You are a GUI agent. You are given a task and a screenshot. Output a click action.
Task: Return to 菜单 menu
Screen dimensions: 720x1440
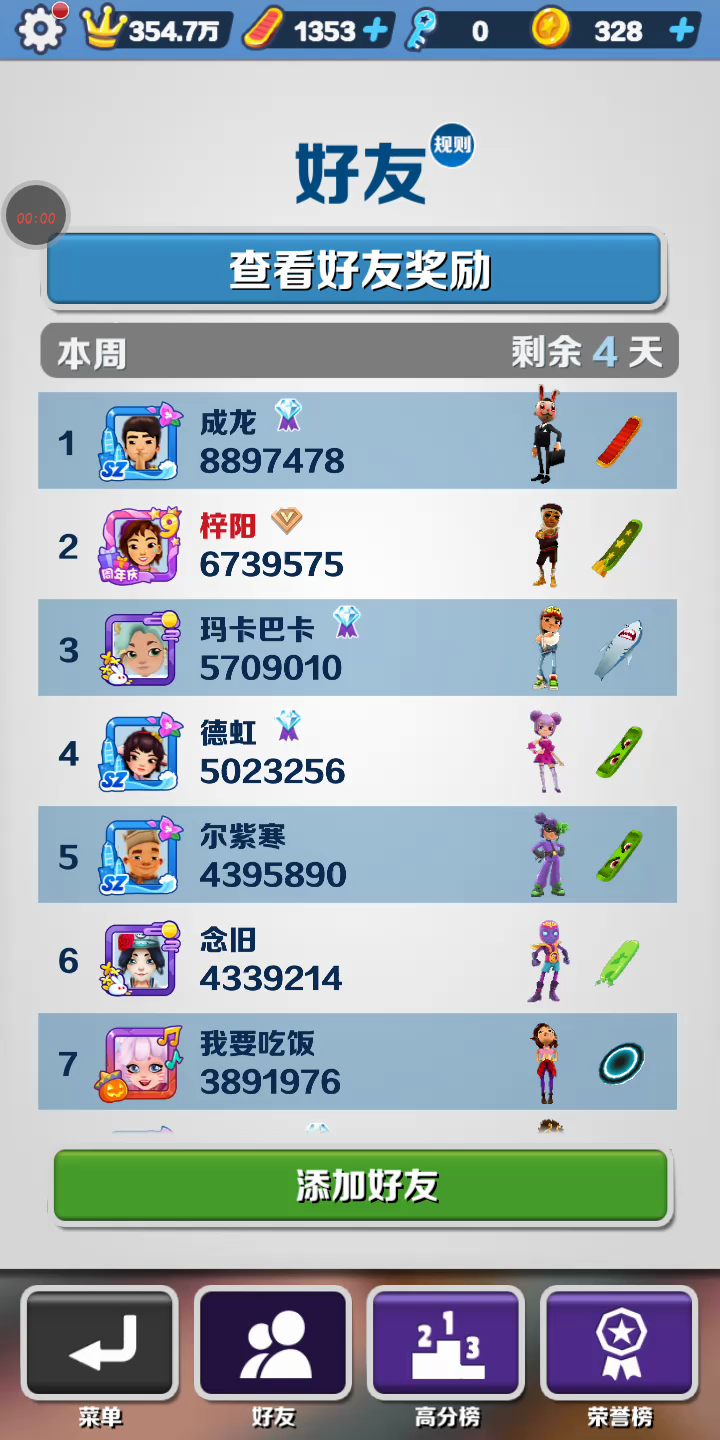(100, 1345)
